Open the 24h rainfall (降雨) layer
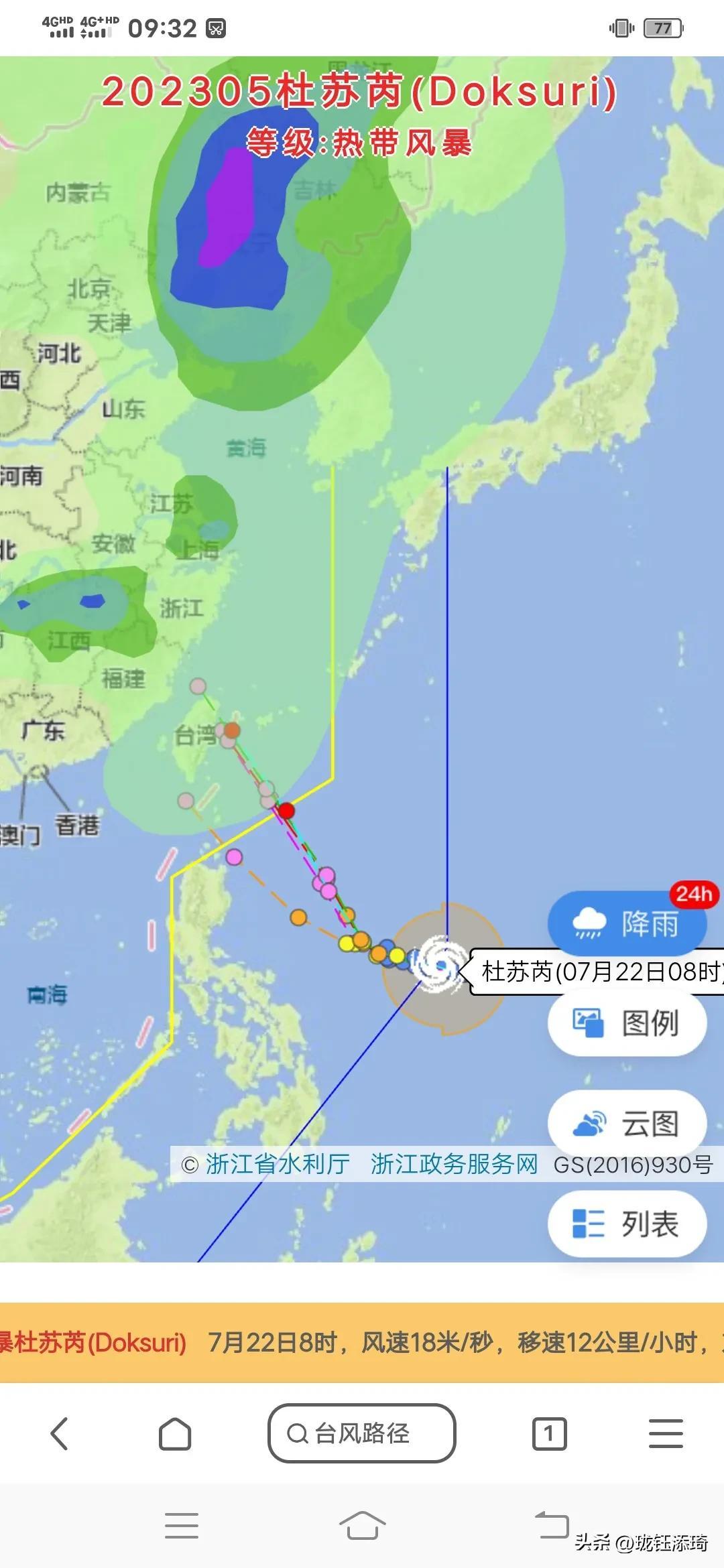 [627, 924]
